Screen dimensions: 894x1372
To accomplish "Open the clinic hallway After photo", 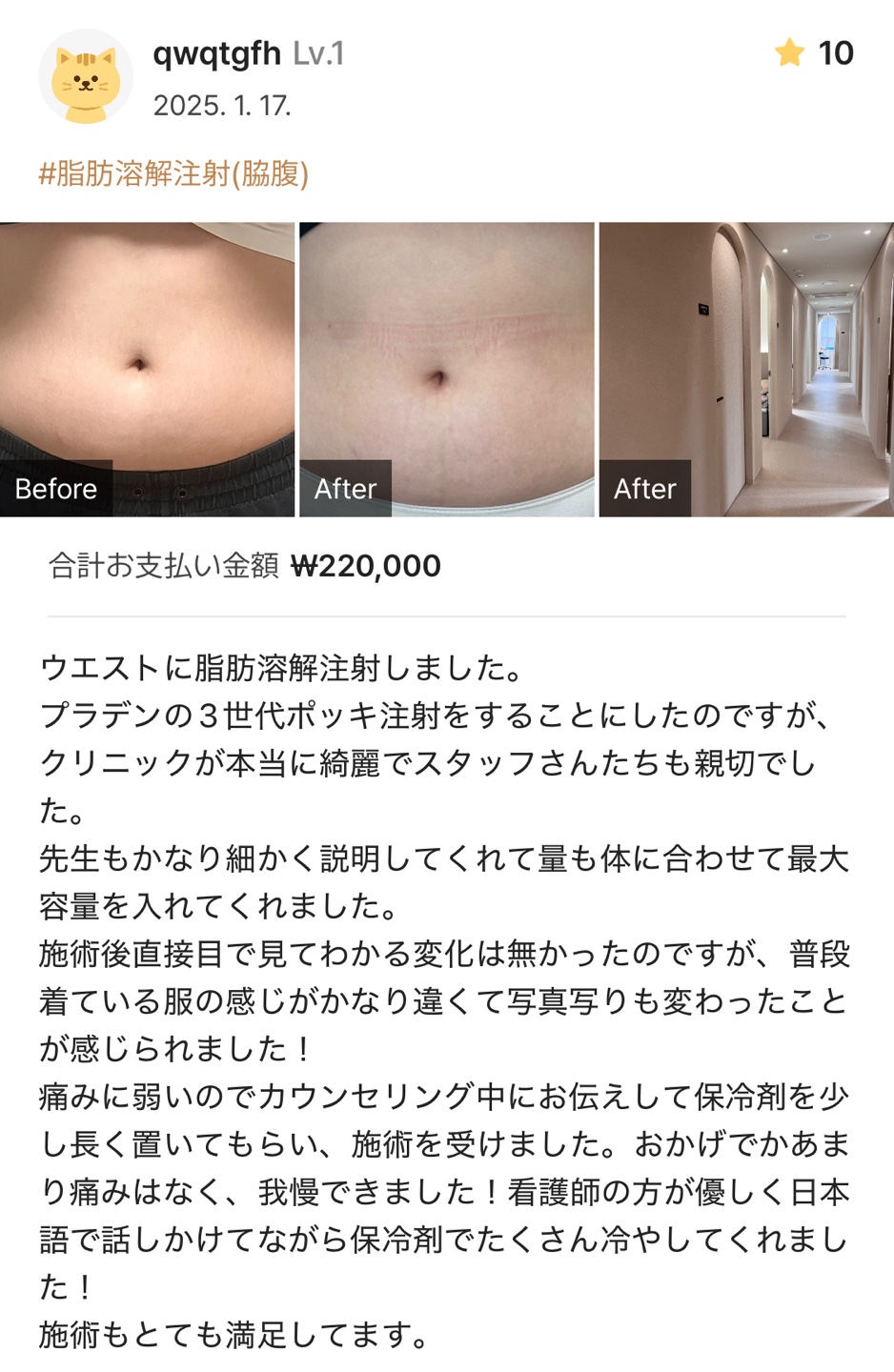I will (746, 370).
